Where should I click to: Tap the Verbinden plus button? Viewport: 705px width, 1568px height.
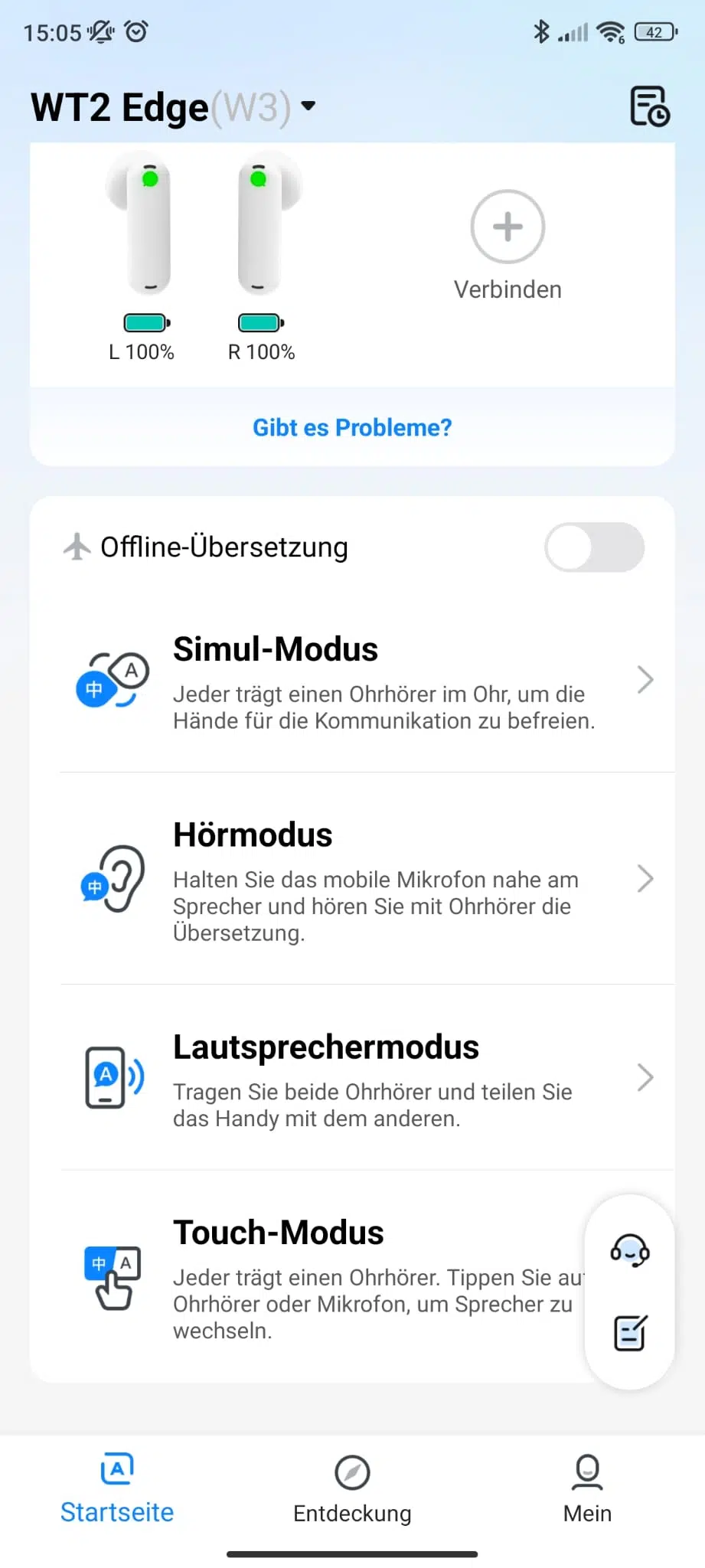point(508,227)
